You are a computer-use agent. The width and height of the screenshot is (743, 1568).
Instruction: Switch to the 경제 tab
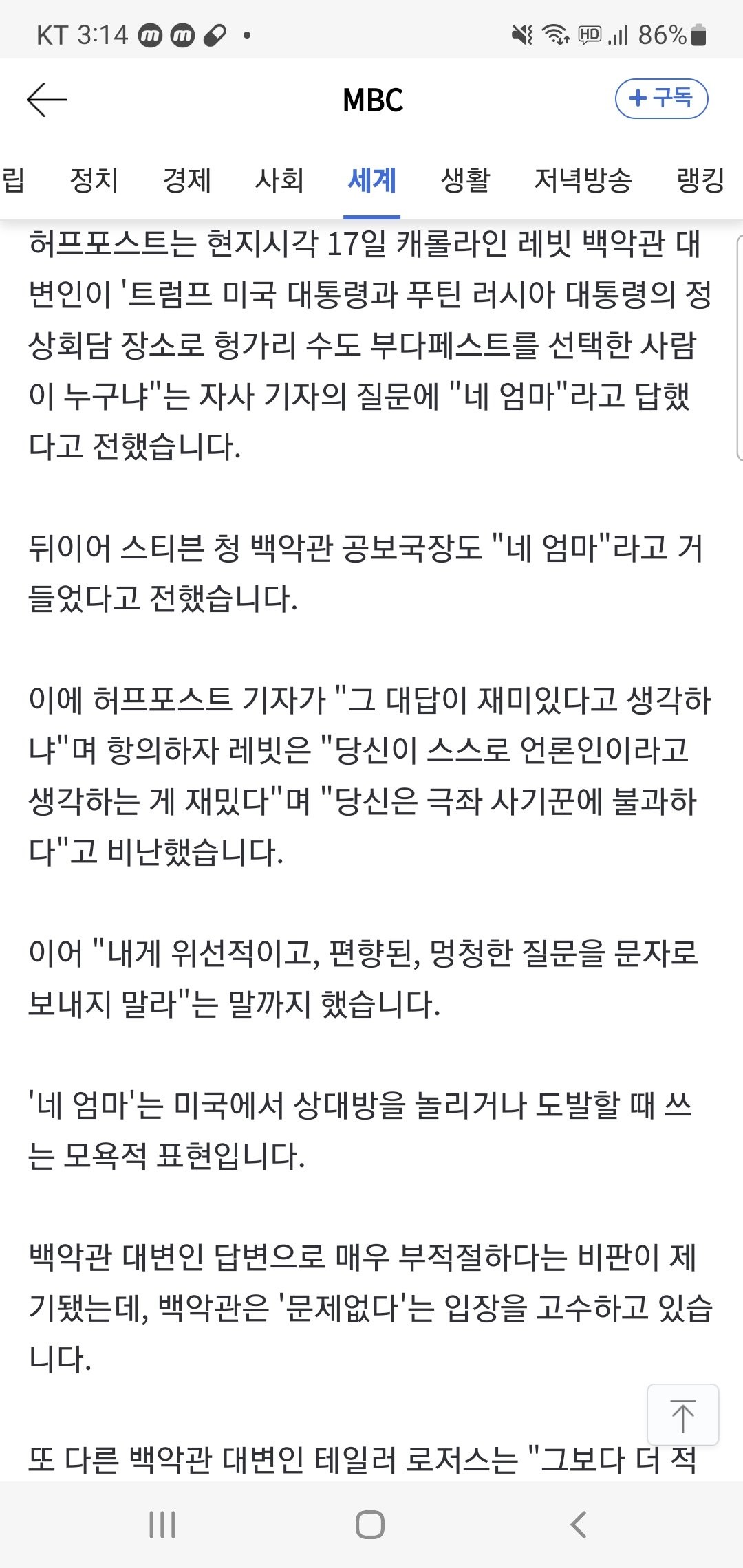point(186,181)
